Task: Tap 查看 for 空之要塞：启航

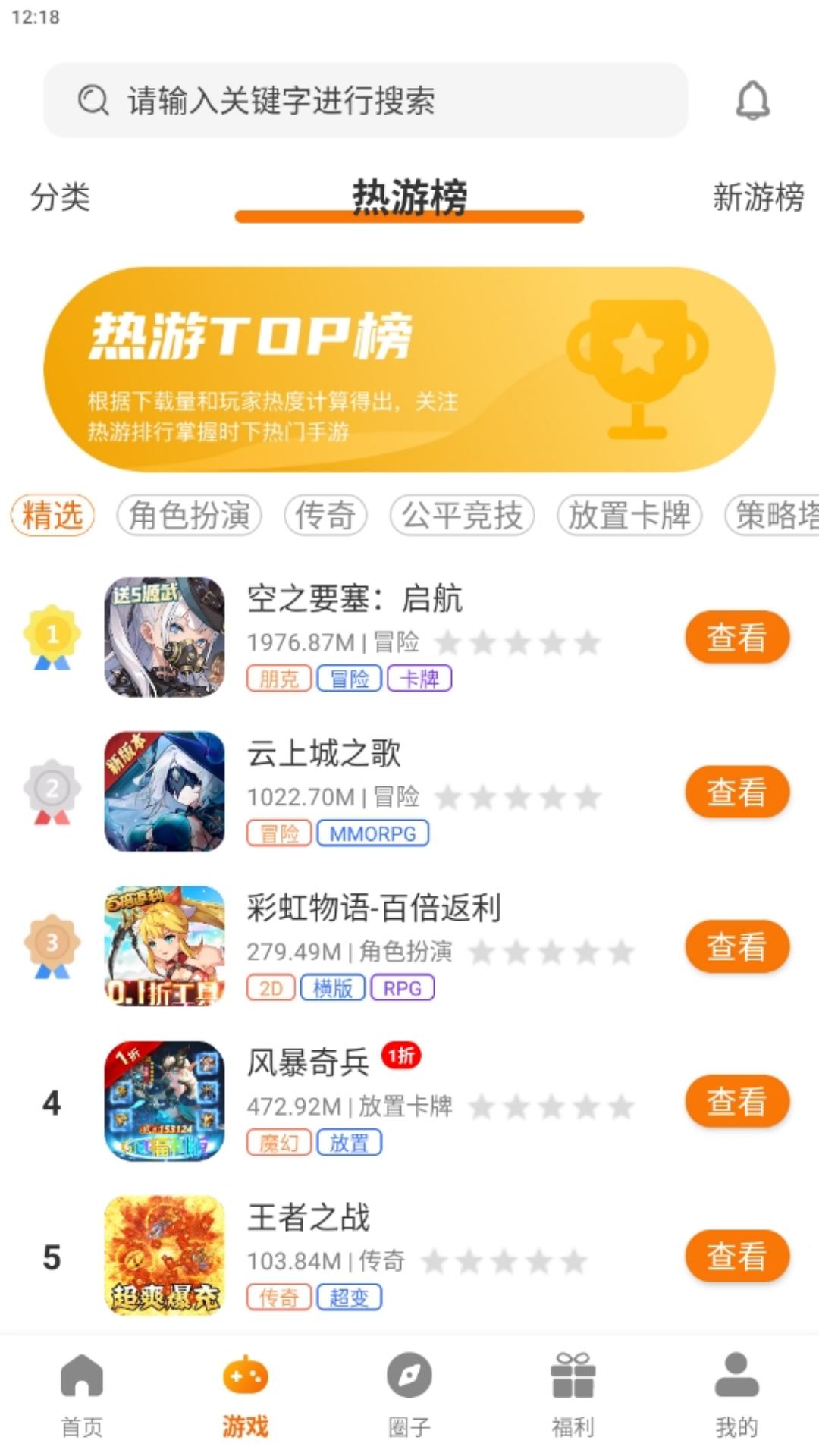Action: pyautogui.click(x=736, y=637)
